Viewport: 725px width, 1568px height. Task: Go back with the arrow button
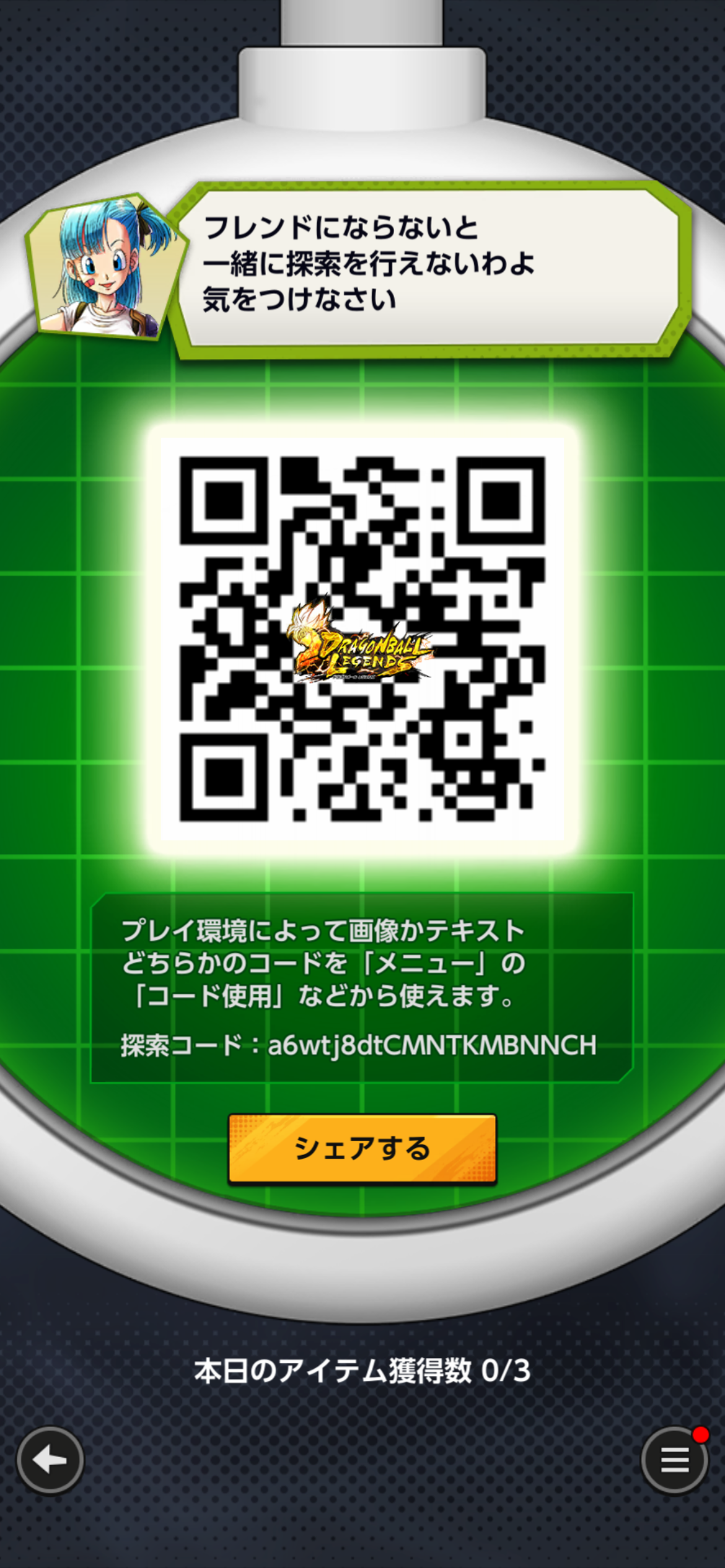coord(50,1460)
